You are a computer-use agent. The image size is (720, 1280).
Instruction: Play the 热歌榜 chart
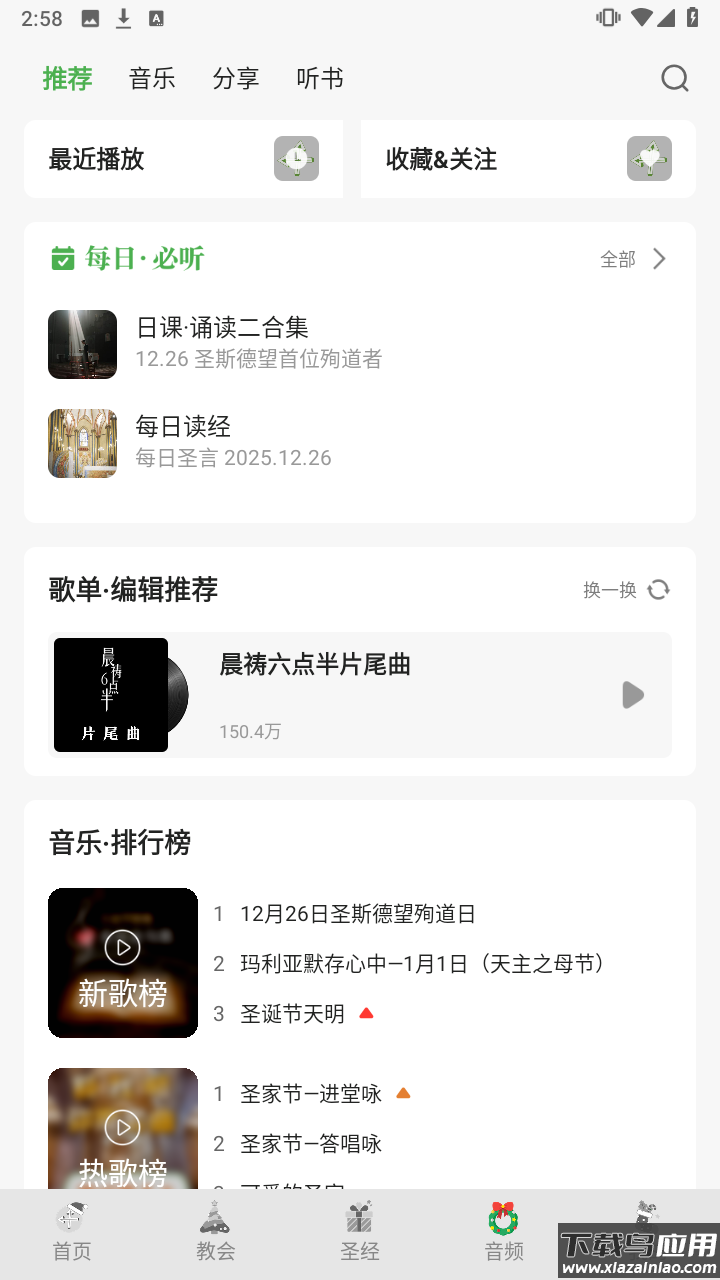pyautogui.click(x=122, y=1127)
